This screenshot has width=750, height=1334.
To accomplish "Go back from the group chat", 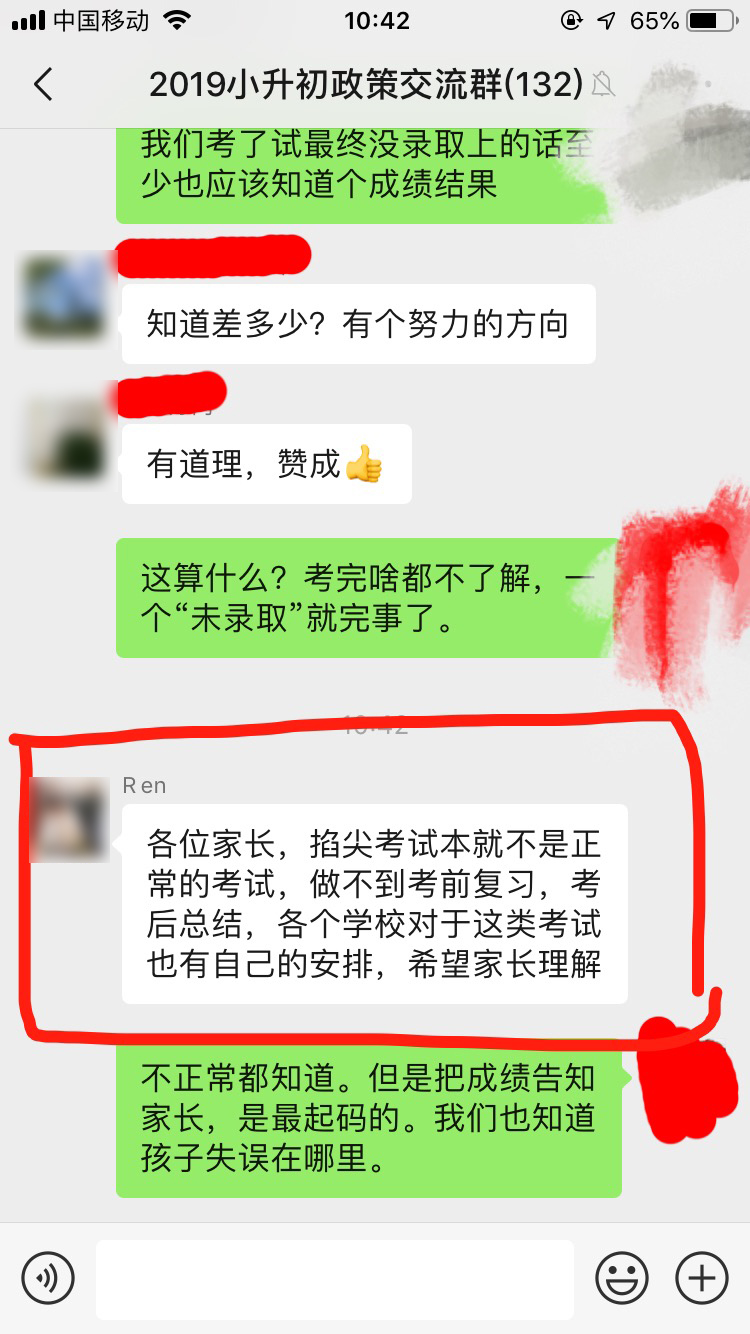I will point(43,85).
